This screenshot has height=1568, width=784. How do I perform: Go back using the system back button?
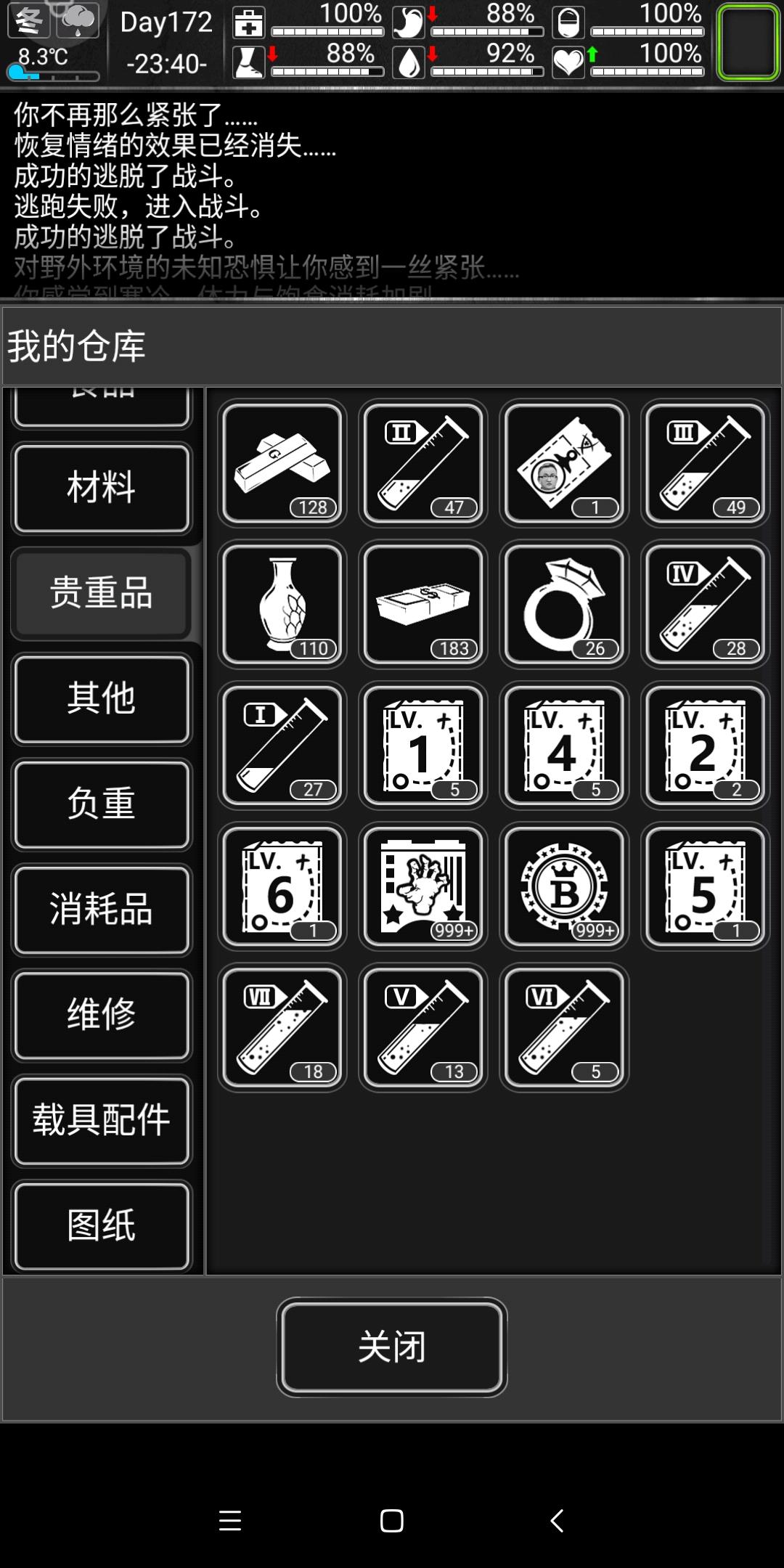(x=557, y=1520)
